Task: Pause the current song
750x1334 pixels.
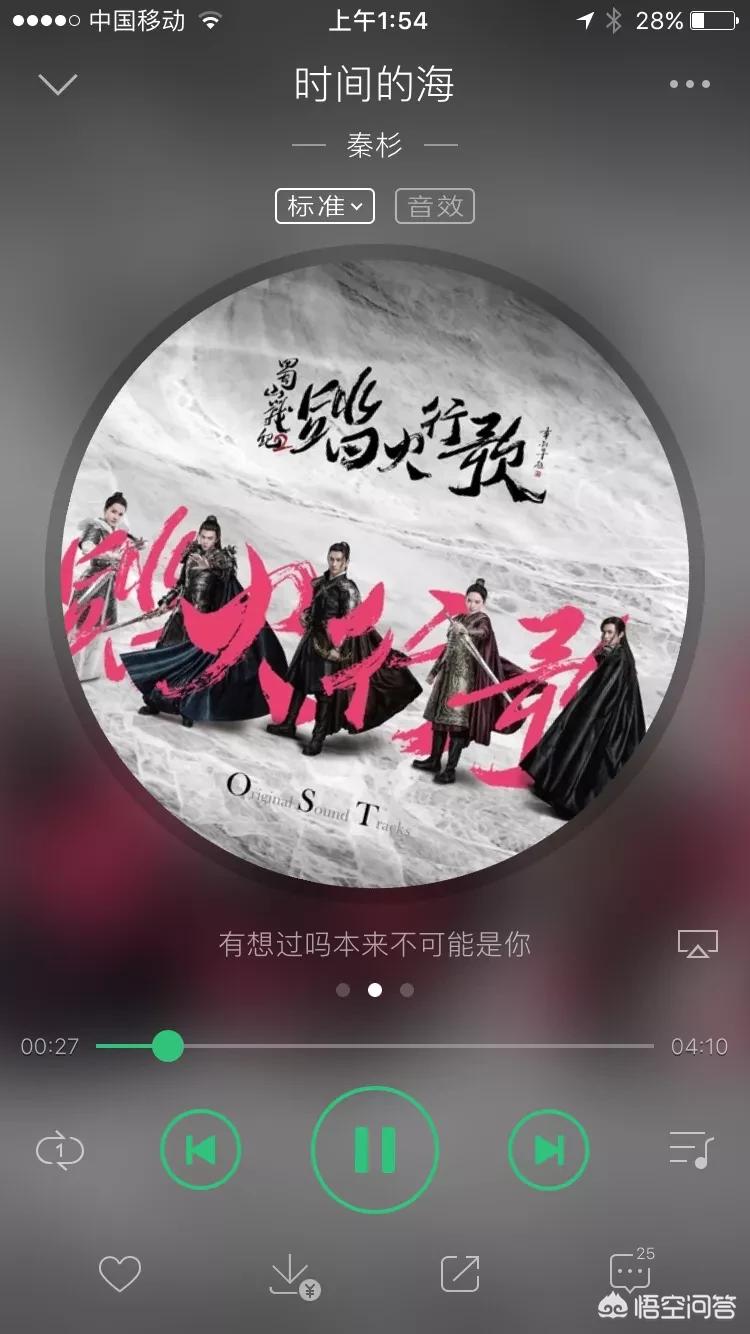Action: coord(375,1150)
